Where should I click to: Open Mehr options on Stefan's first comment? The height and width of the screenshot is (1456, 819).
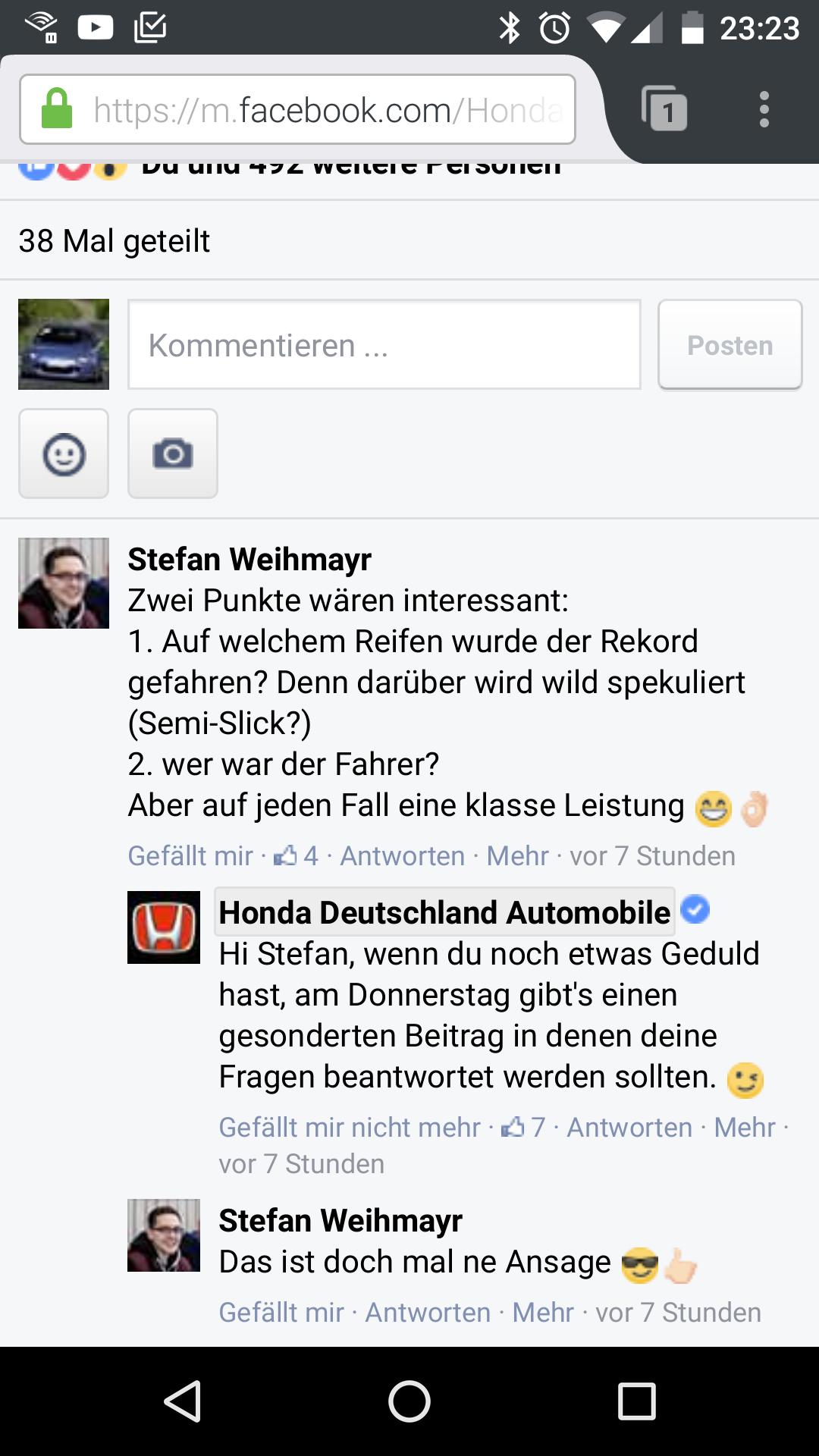517,856
